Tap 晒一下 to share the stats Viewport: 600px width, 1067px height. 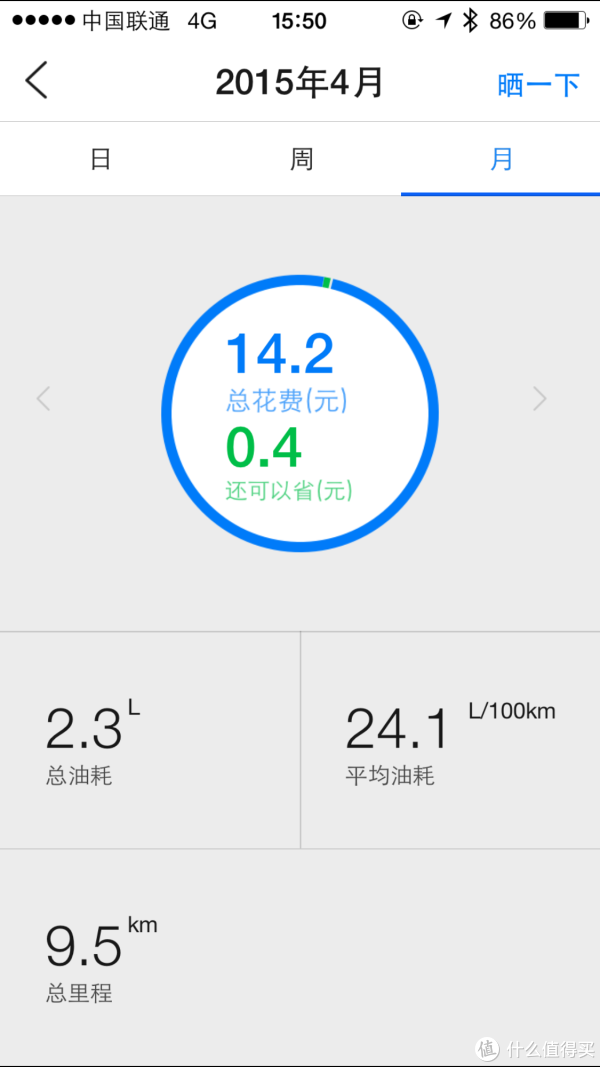538,85
